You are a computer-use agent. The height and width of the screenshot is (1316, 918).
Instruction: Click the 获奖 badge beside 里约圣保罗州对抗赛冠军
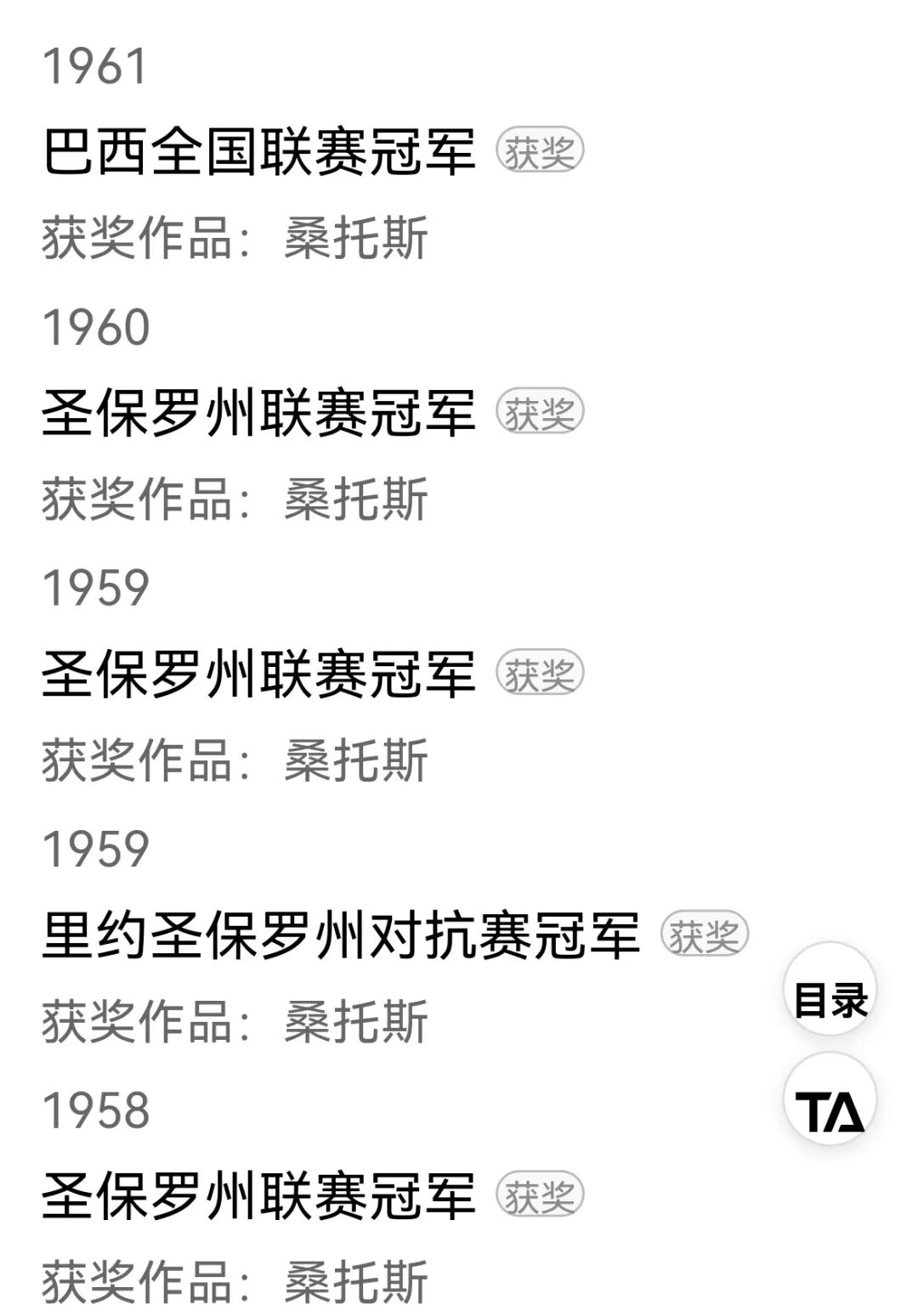point(707,935)
